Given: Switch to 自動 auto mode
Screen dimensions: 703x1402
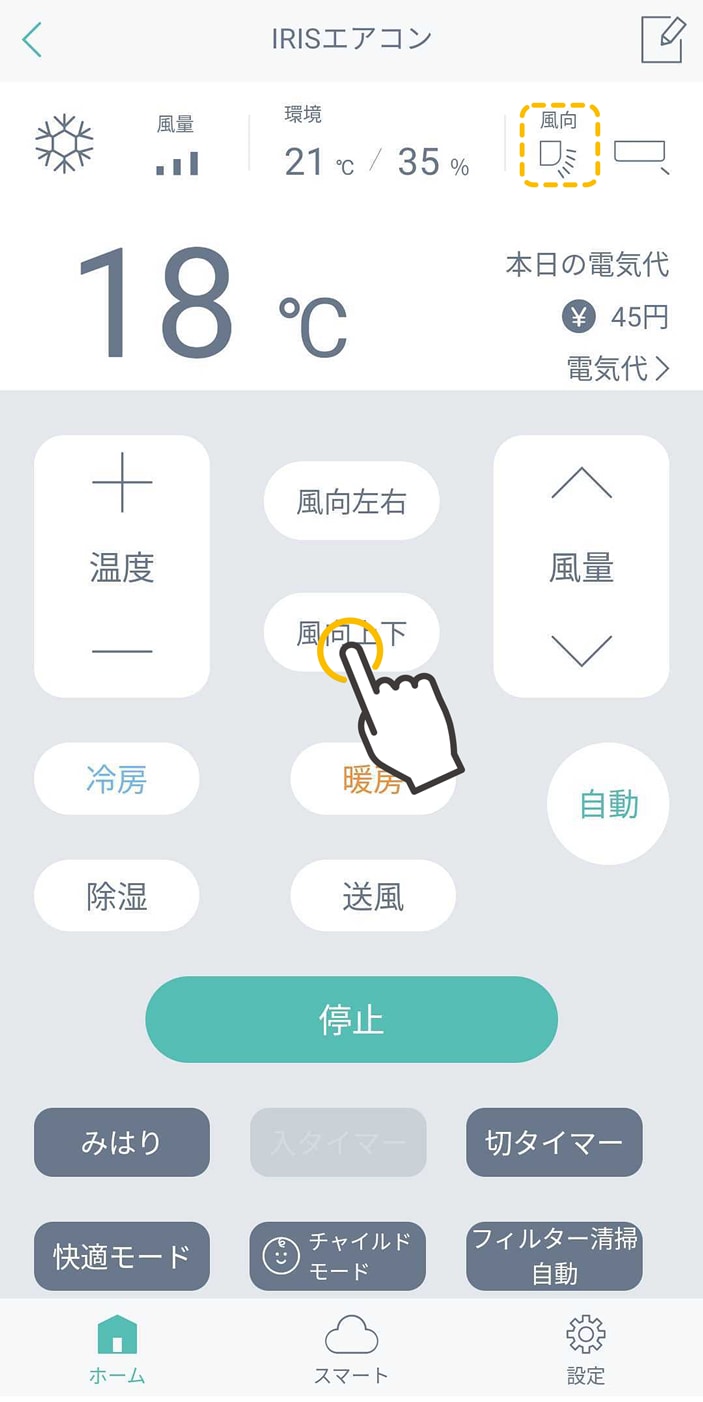Looking at the screenshot, I should pyautogui.click(x=608, y=804).
